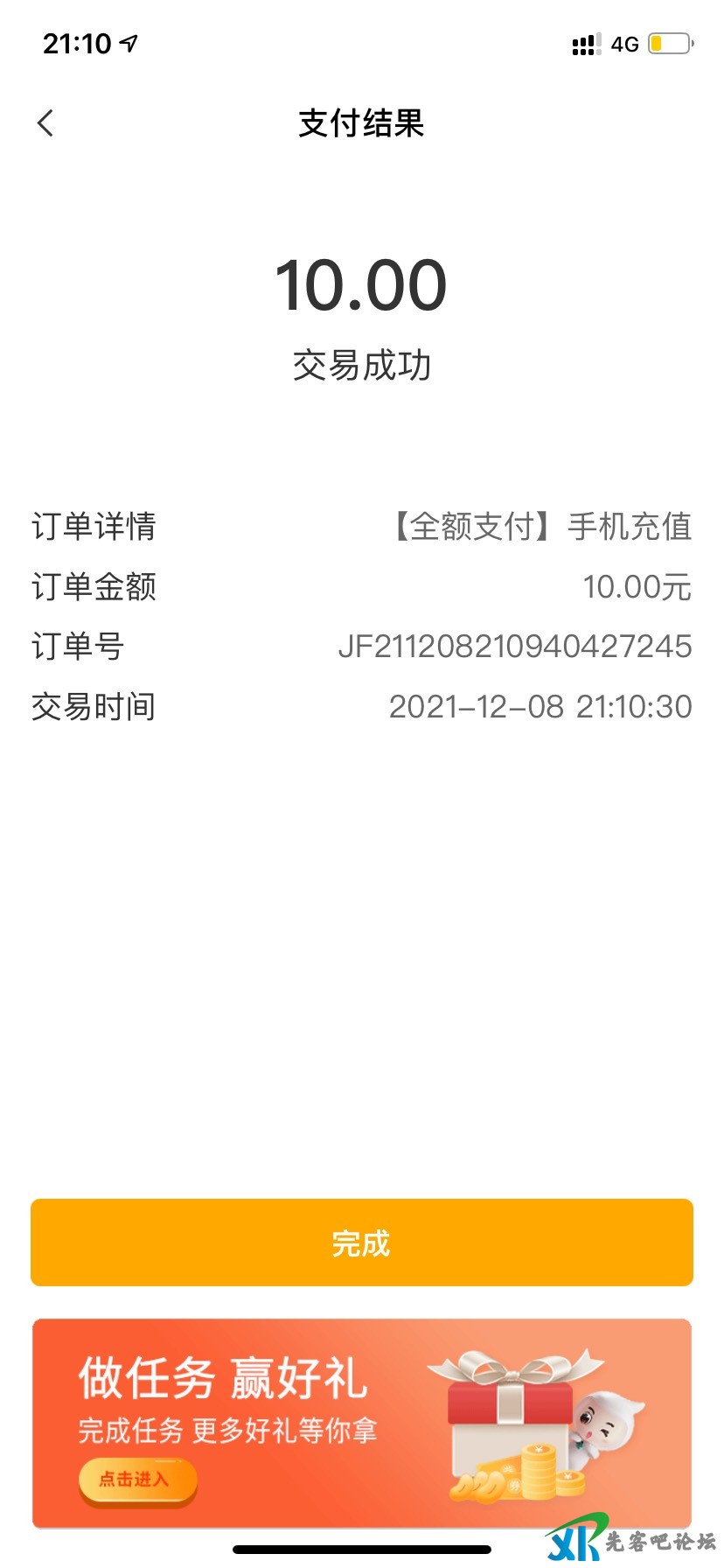Go back from the 支付结果 page
Screen dimensions: 724x1568
click(45, 123)
